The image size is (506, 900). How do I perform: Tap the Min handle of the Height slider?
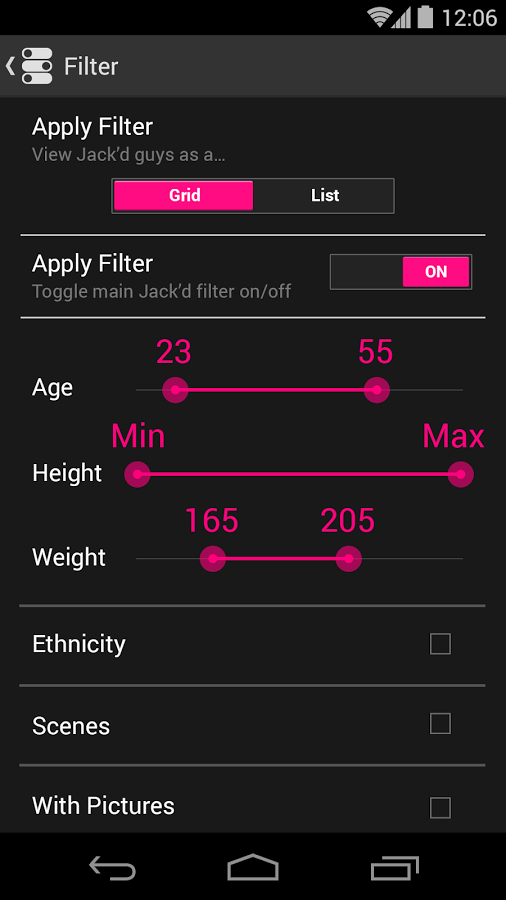(138, 474)
